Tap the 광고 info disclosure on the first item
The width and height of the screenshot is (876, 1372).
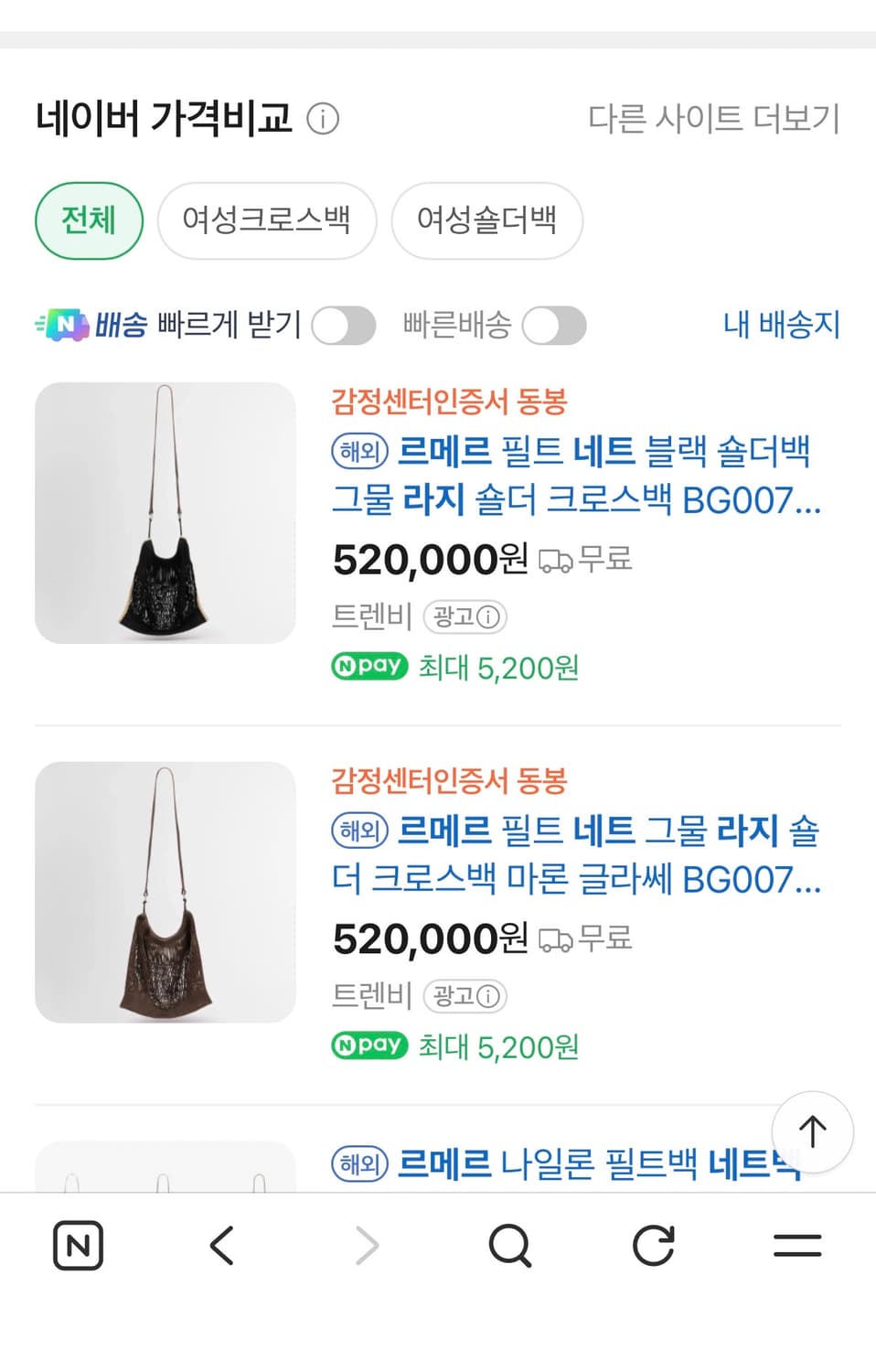coord(466,617)
